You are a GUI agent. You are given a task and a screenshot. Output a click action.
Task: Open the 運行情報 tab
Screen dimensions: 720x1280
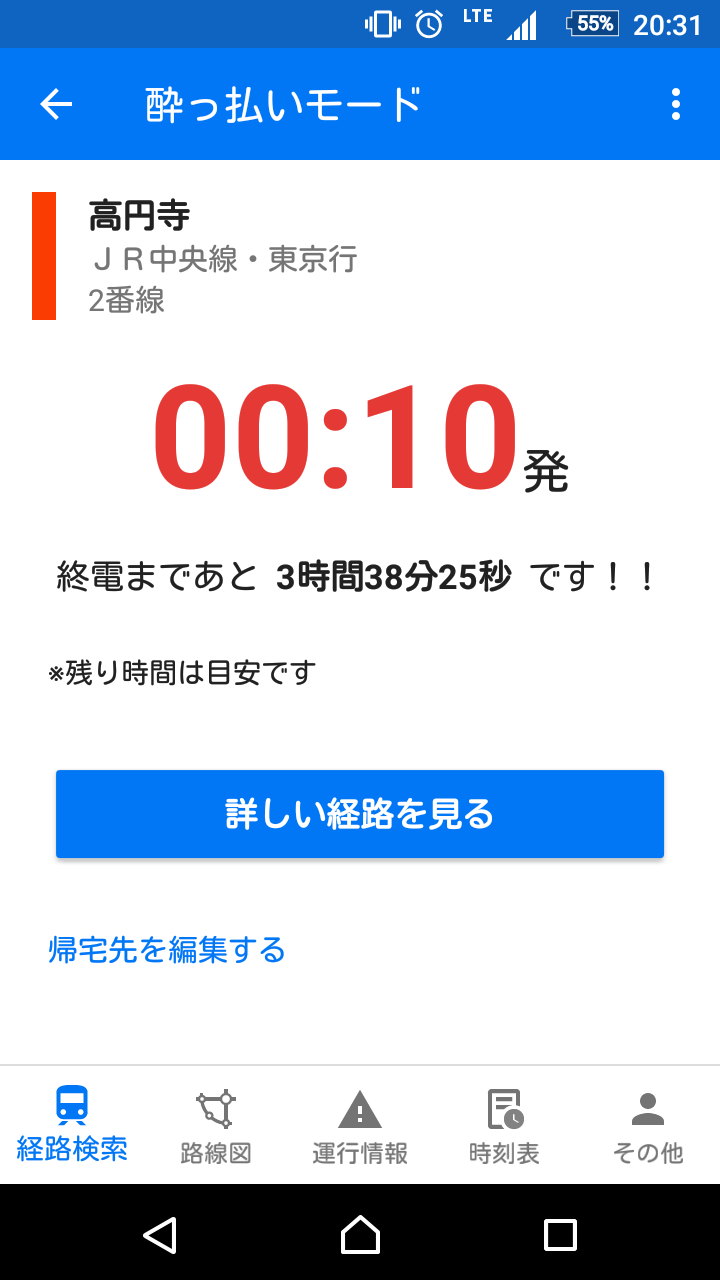click(360, 1125)
